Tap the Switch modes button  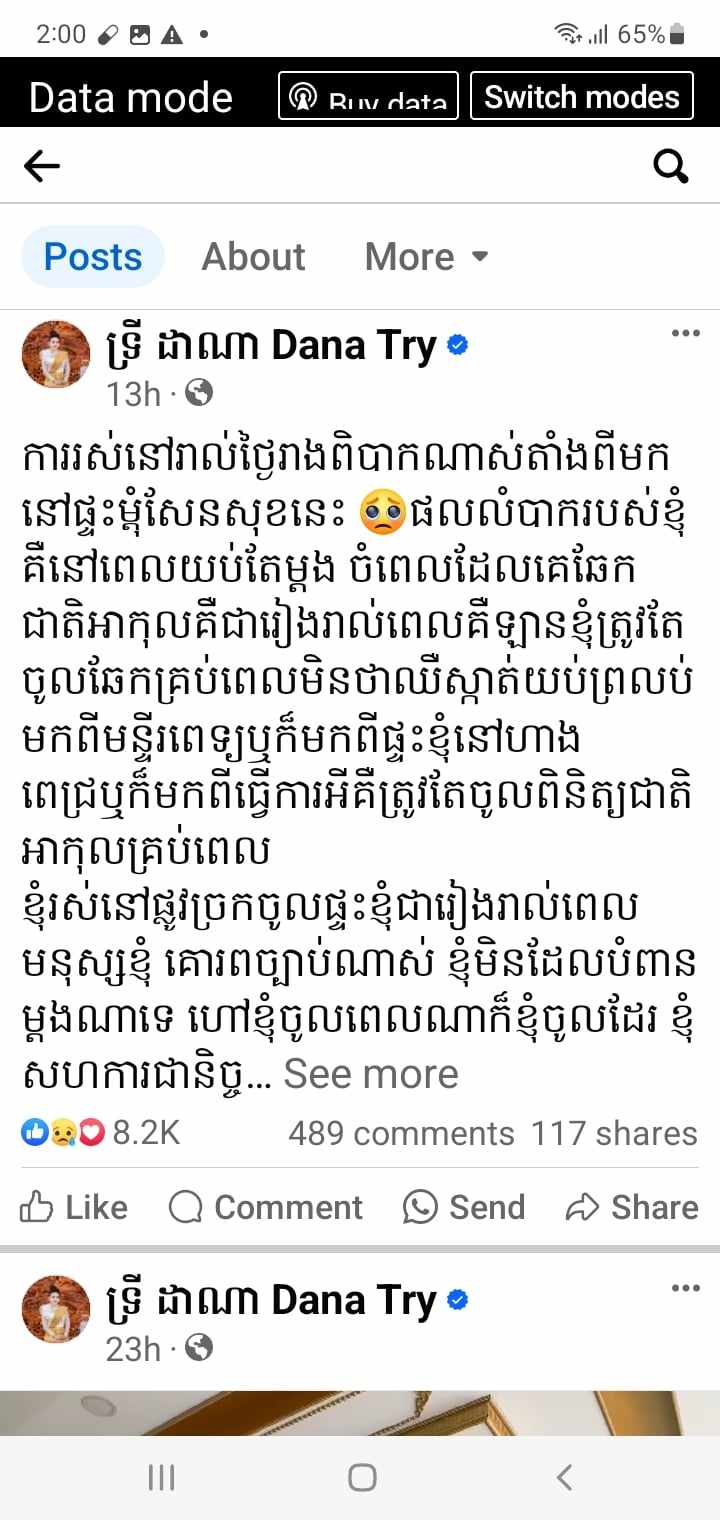(581, 97)
